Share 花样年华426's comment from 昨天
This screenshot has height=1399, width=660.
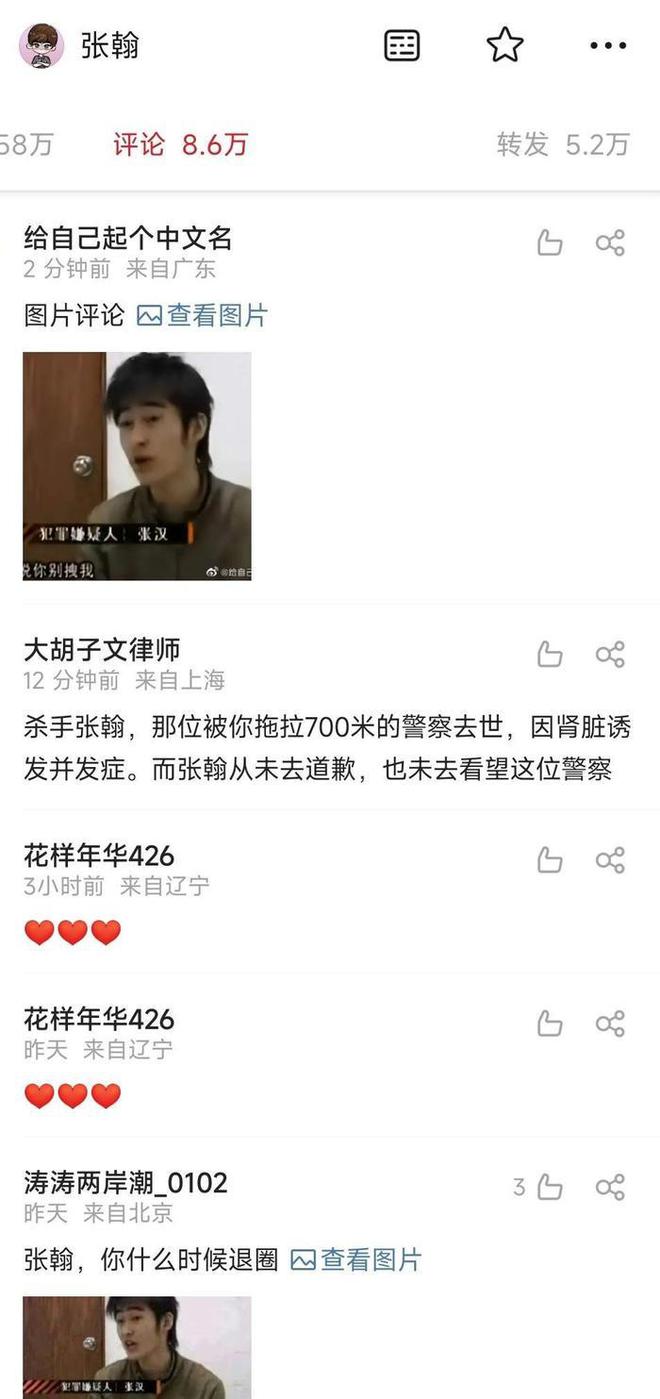pyautogui.click(x=610, y=1024)
